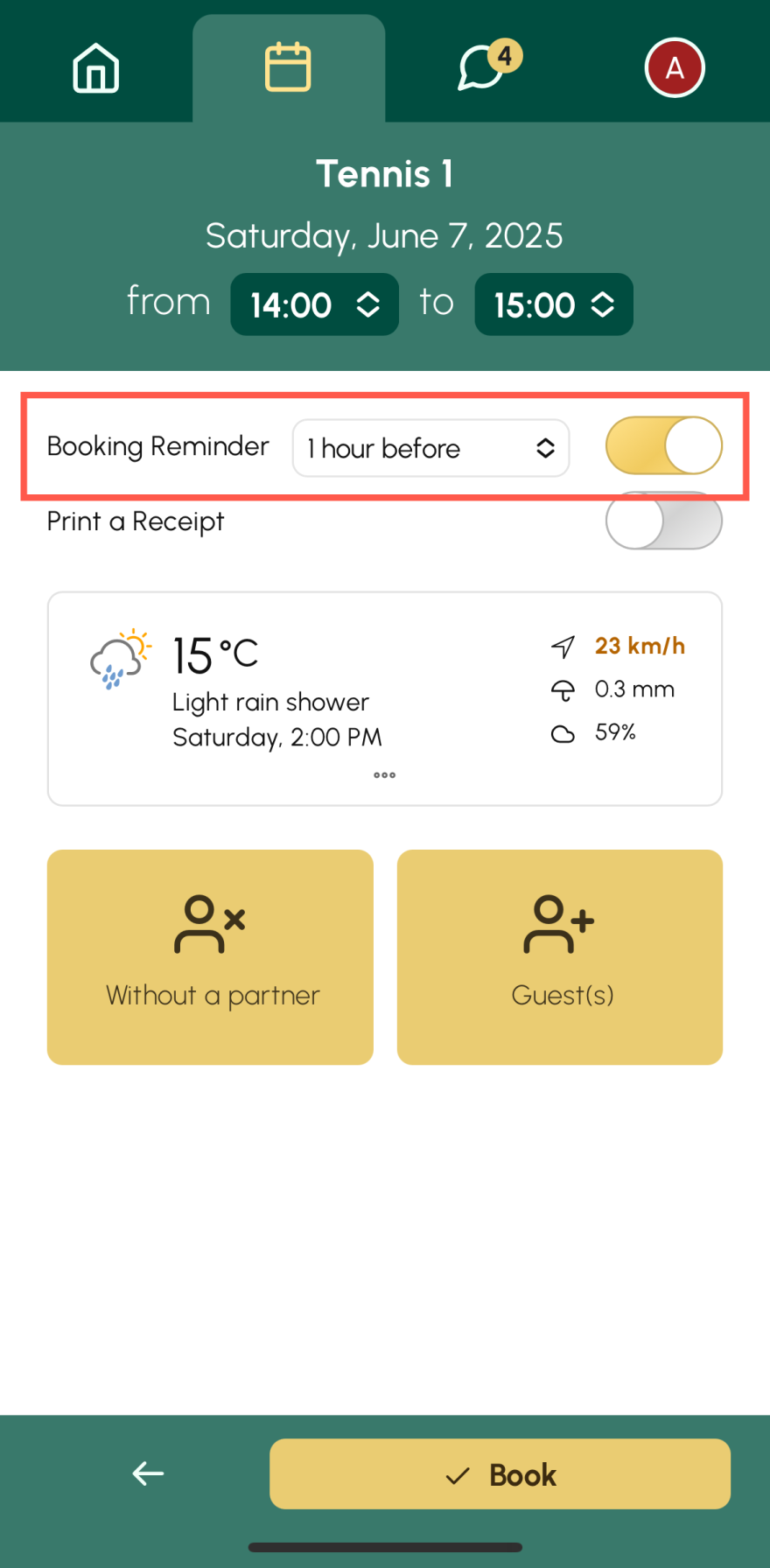770x1568 pixels.
Task: Change the 15:00 end time
Action: (554, 304)
